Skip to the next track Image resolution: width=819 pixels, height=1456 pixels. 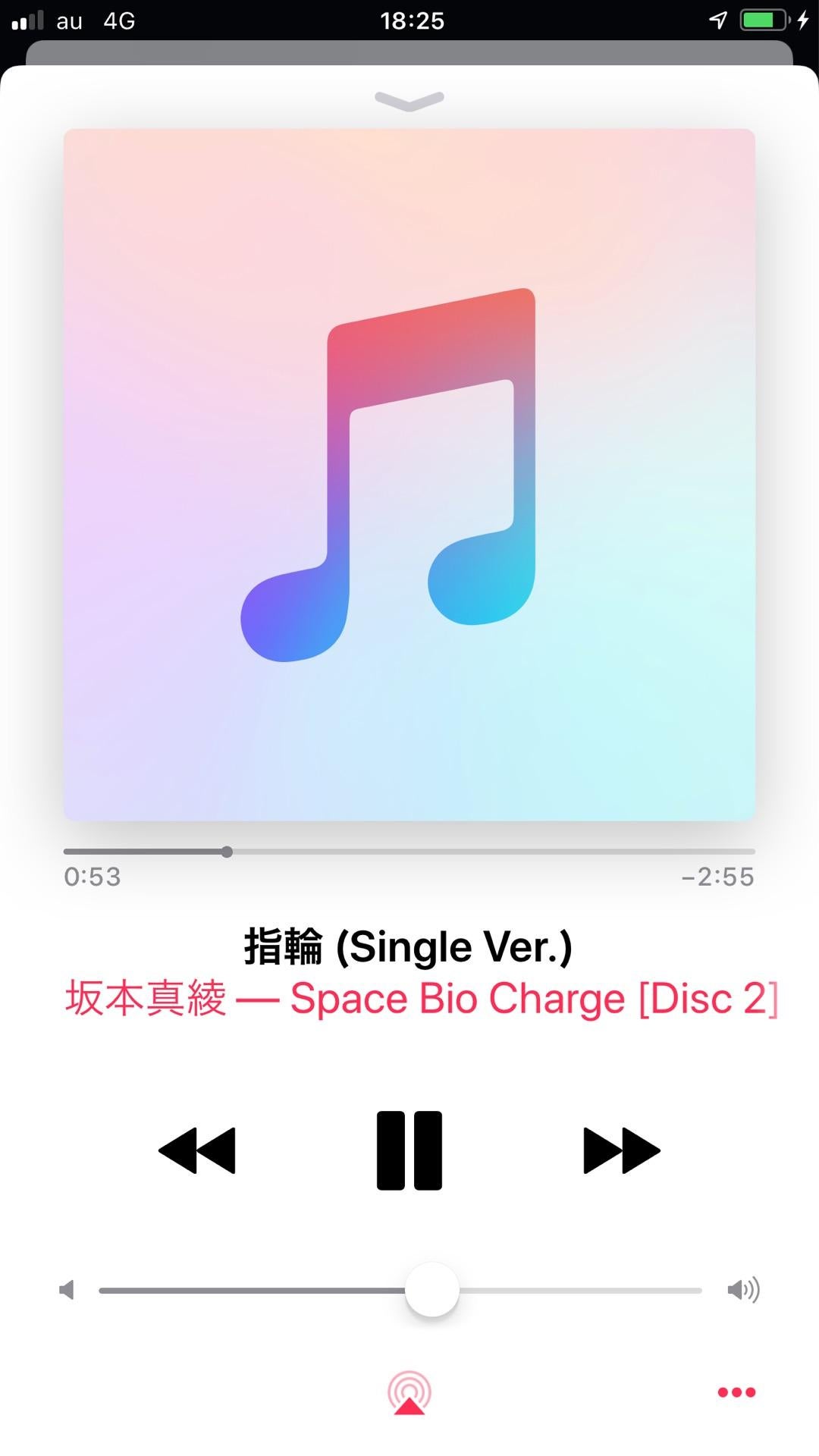(620, 1150)
